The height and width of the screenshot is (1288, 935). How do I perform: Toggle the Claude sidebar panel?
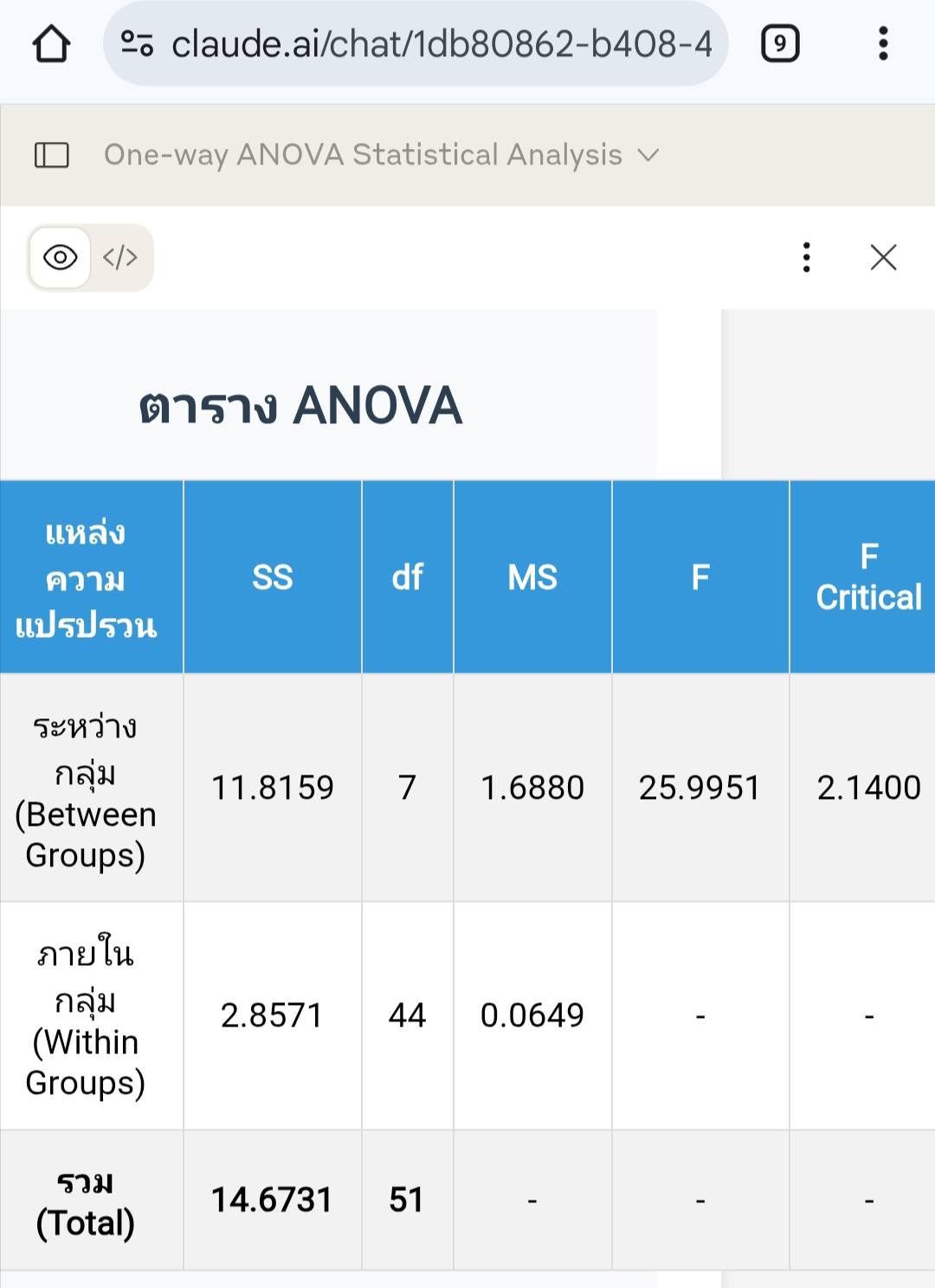[51, 155]
